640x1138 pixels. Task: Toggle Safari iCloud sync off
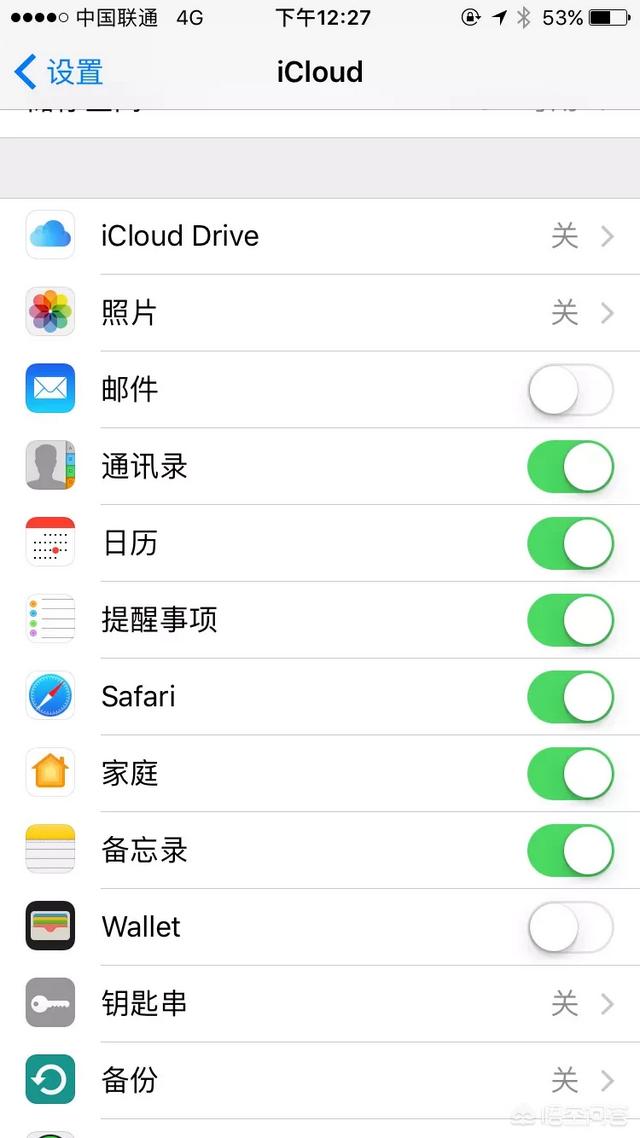click(x=570, y=697)
